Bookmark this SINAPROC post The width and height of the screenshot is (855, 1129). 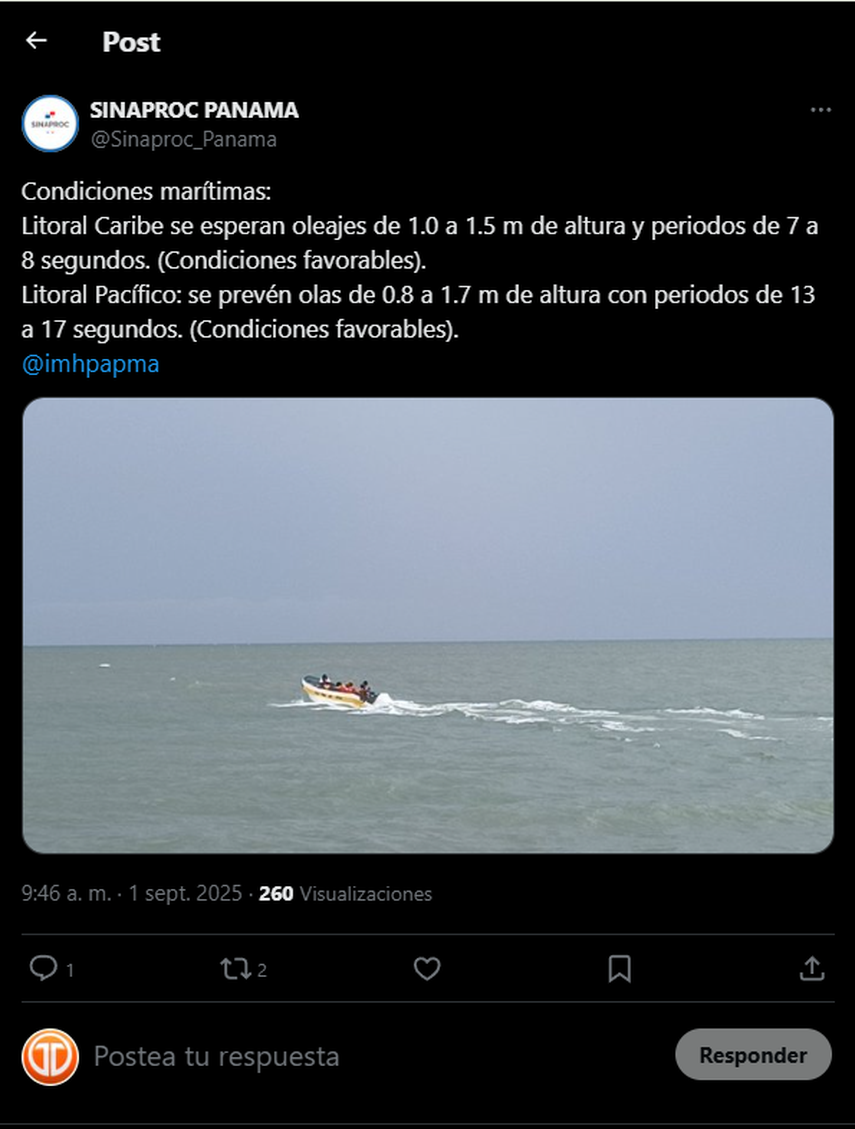pyautogui.click(x=619, y=968)
